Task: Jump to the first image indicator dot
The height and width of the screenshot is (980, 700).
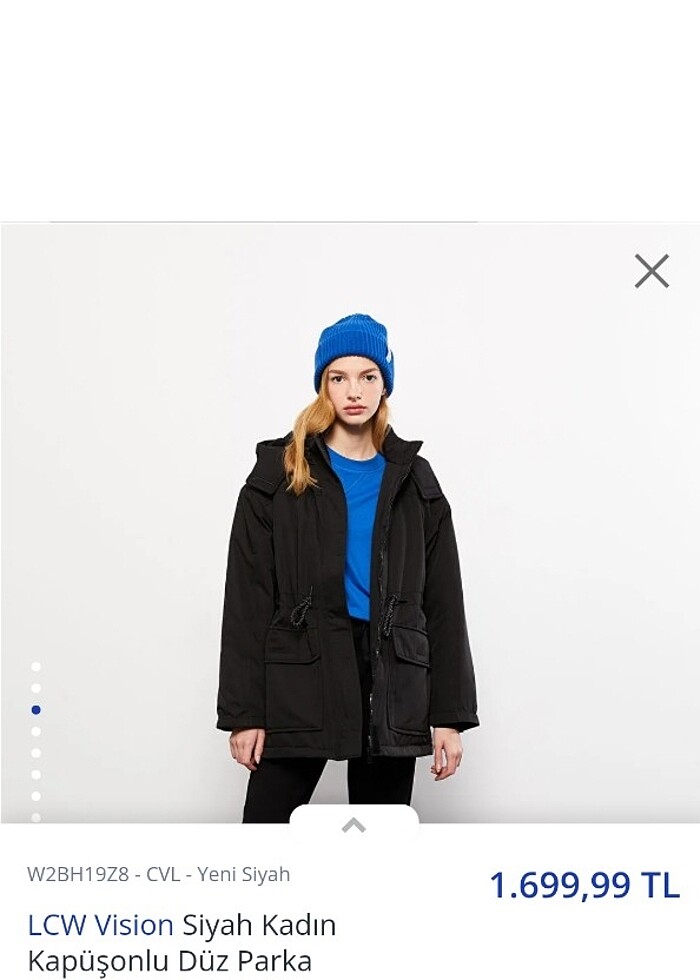Action: [x=36, y=667]
